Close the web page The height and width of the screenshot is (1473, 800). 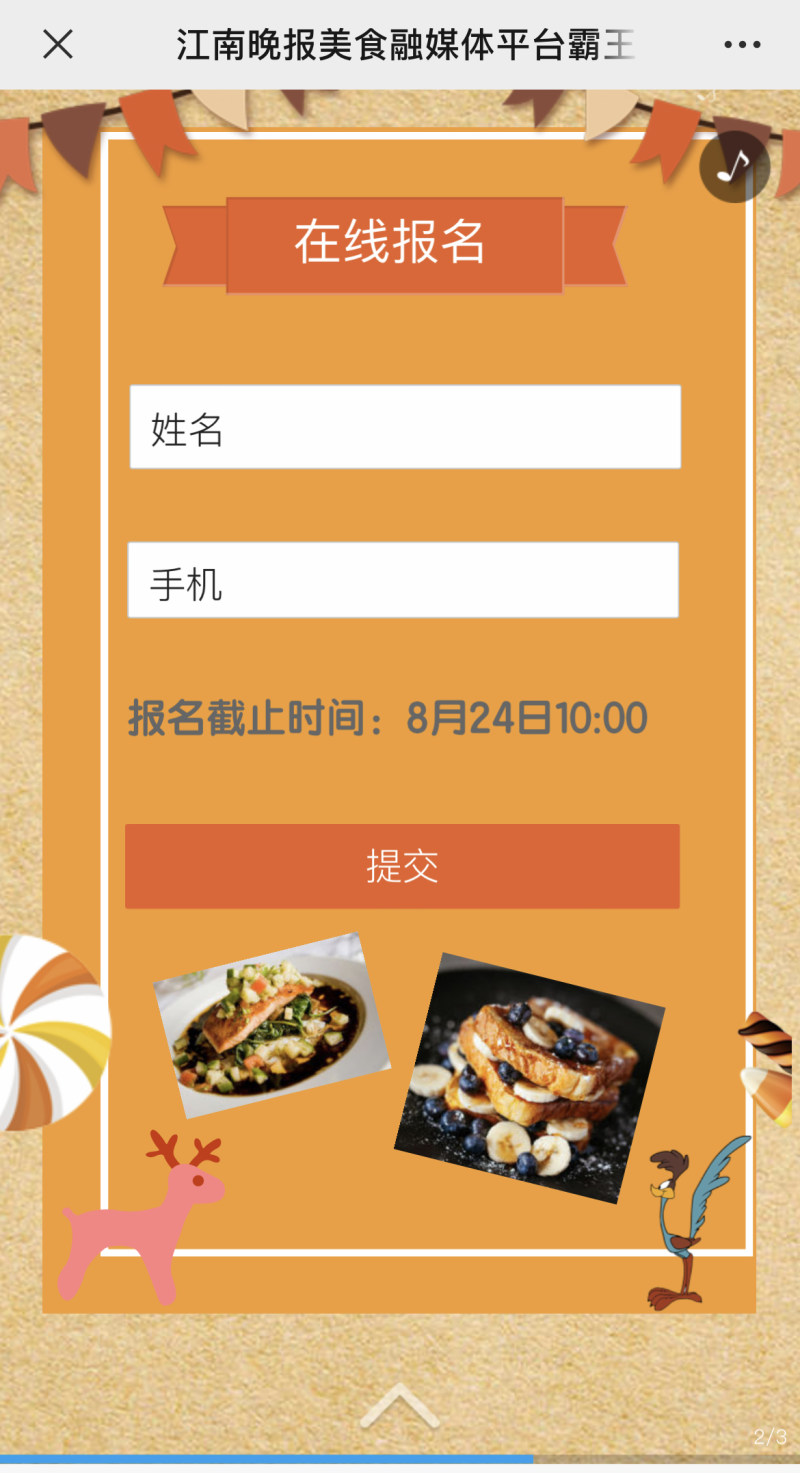click(x=58, y=44)
